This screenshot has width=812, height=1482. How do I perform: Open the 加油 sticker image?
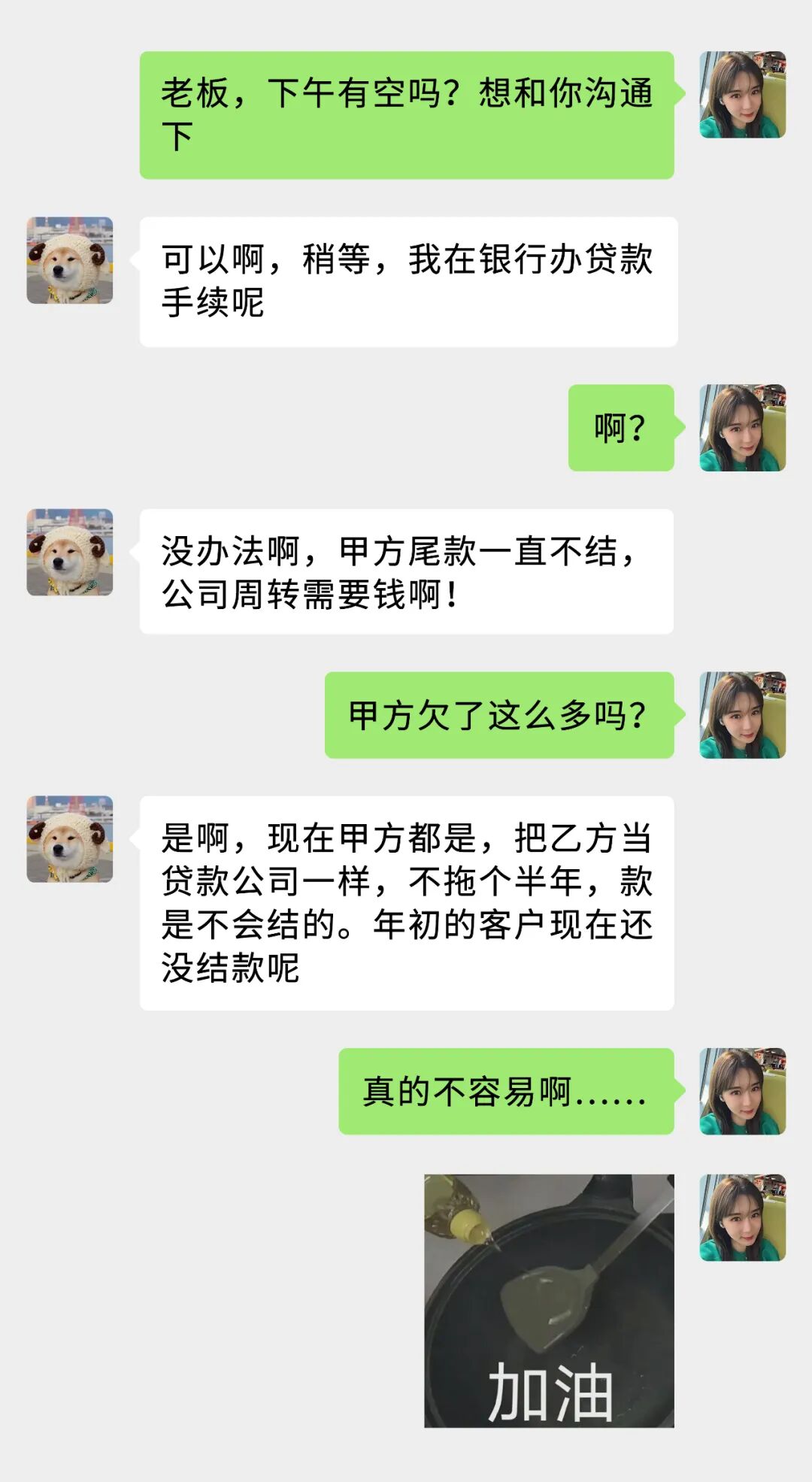(x=549, y=1301)
